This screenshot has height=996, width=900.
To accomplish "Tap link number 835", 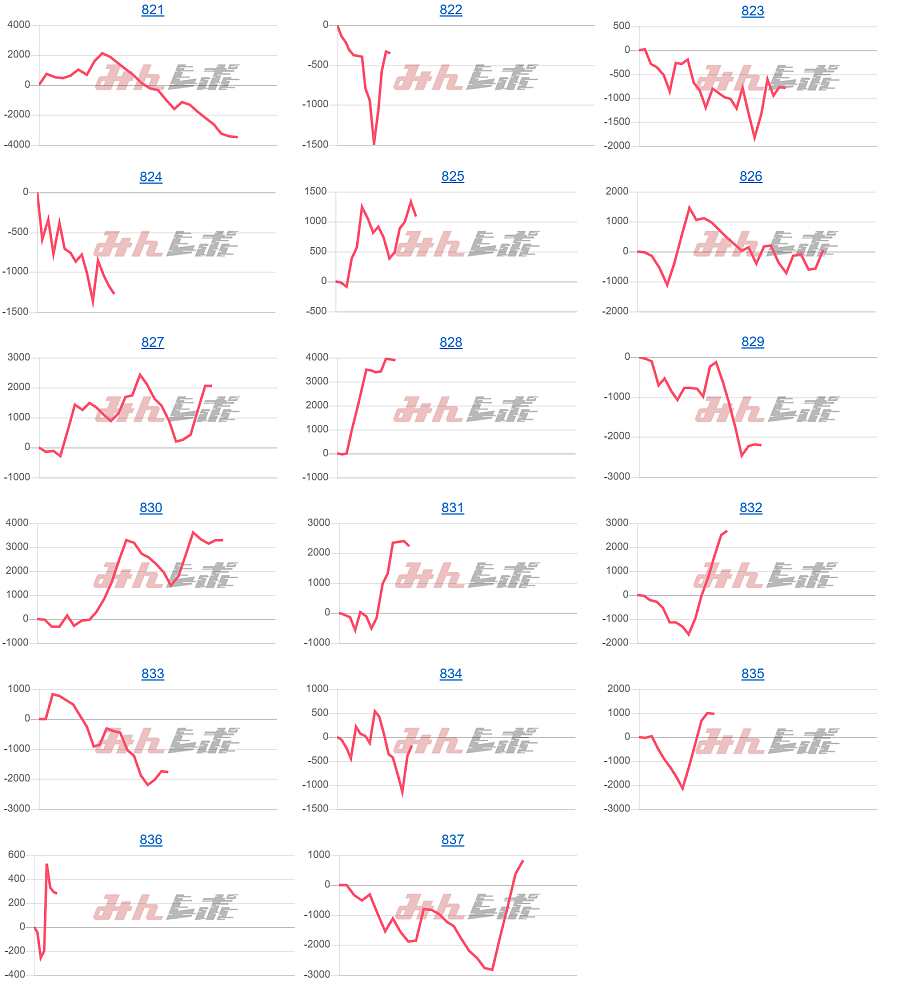I will [x=753, y=674].
